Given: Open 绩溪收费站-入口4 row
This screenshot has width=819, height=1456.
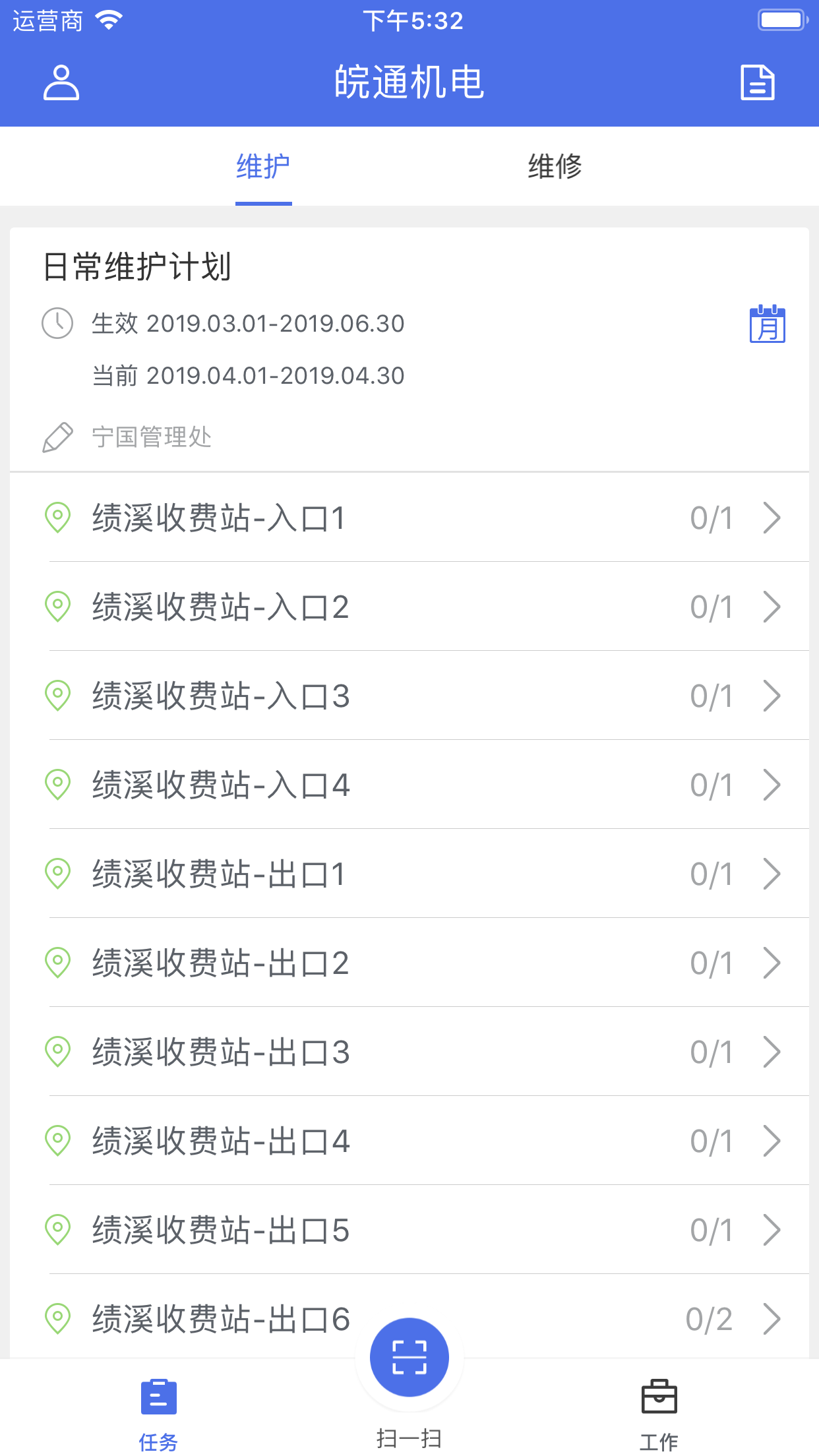Looking at the screenshot, I should pos(409,785).
